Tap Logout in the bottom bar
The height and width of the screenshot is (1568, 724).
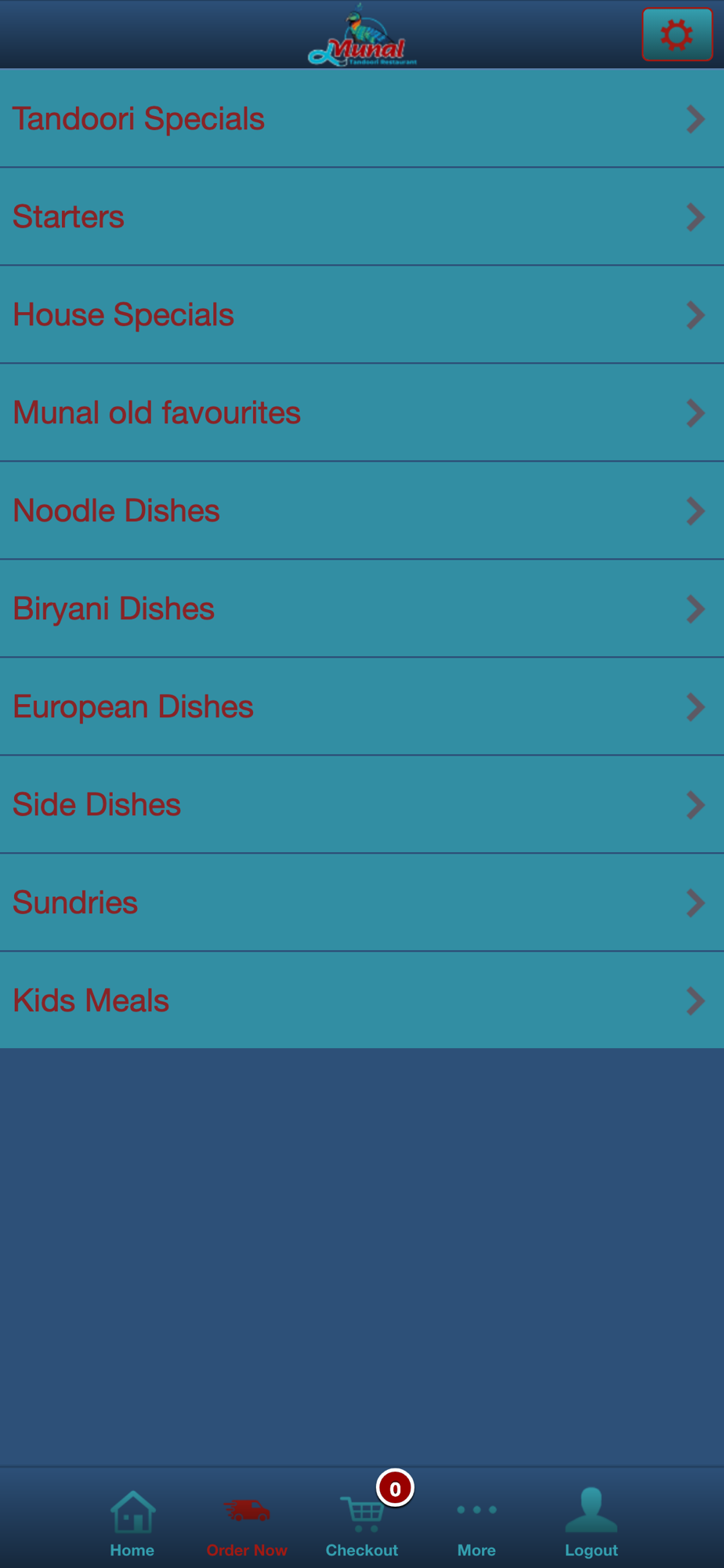[x=592, y=1523]
